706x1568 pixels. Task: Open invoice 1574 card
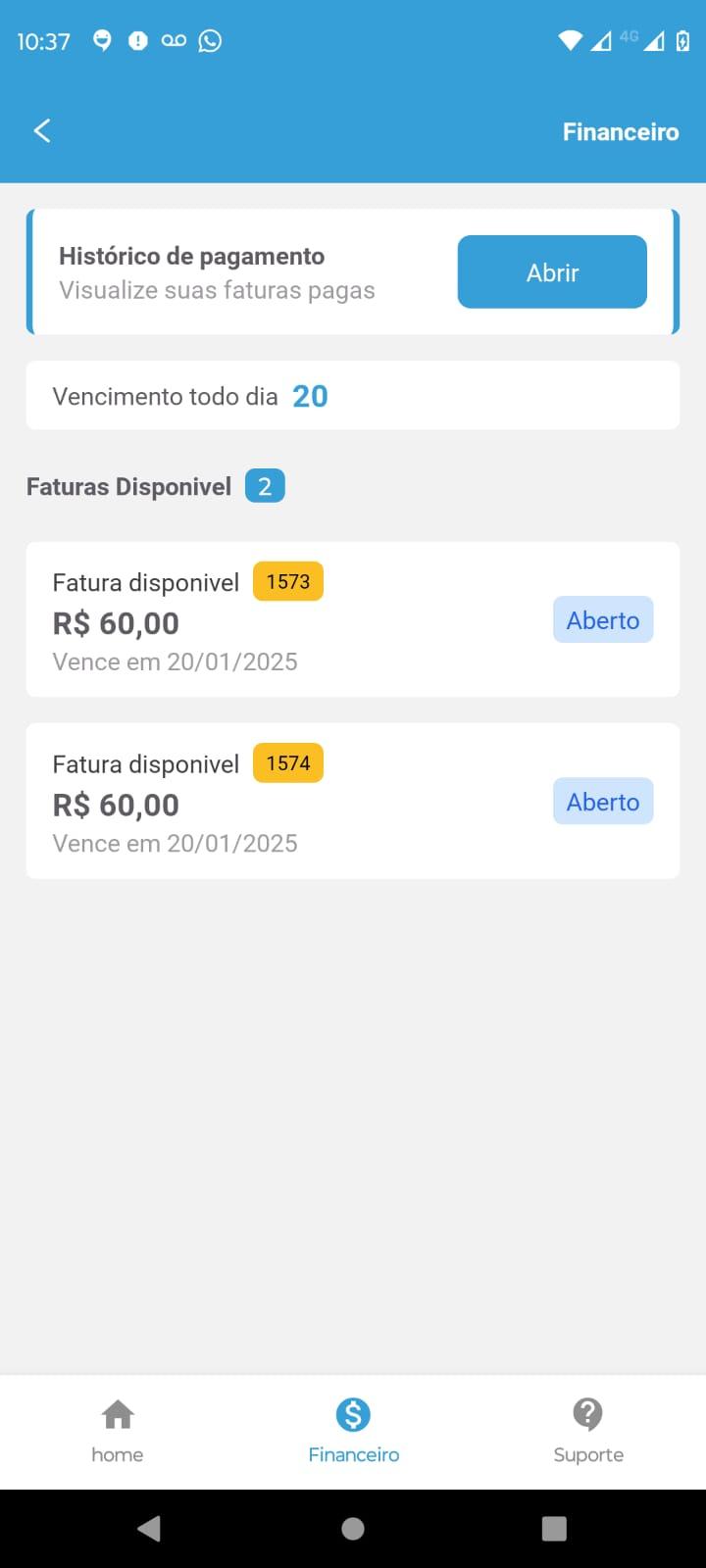pyautogui.click(x=353, y=801)
